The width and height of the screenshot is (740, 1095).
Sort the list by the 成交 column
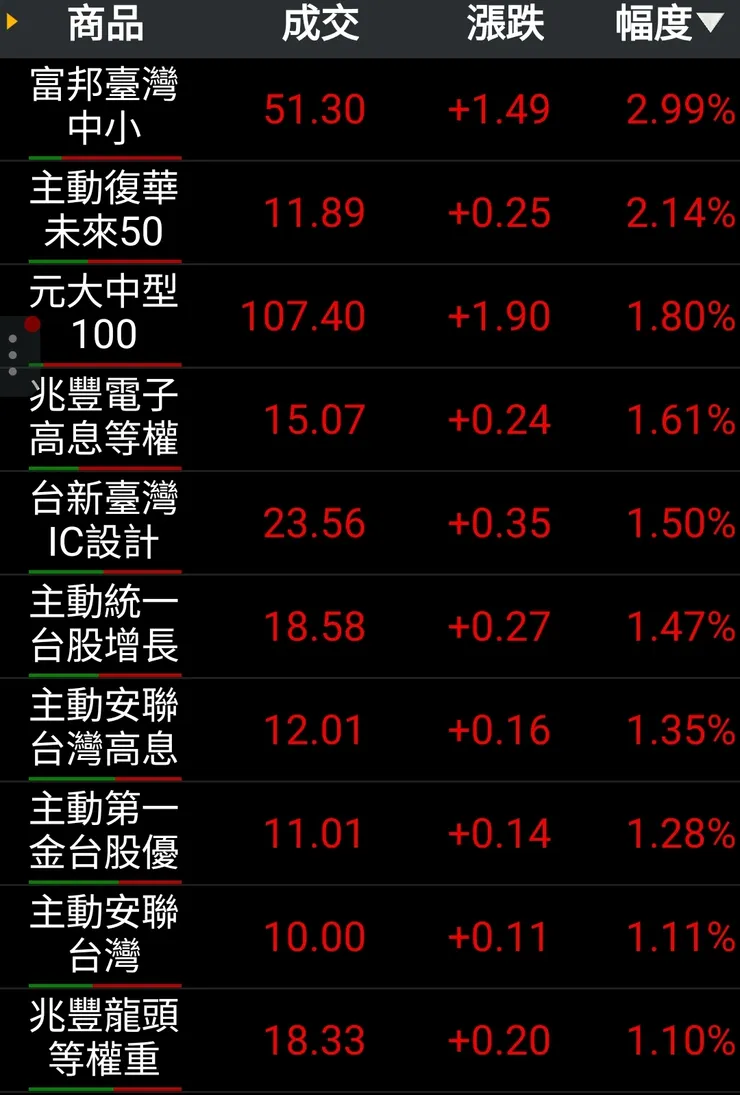(x=322, y=26)
